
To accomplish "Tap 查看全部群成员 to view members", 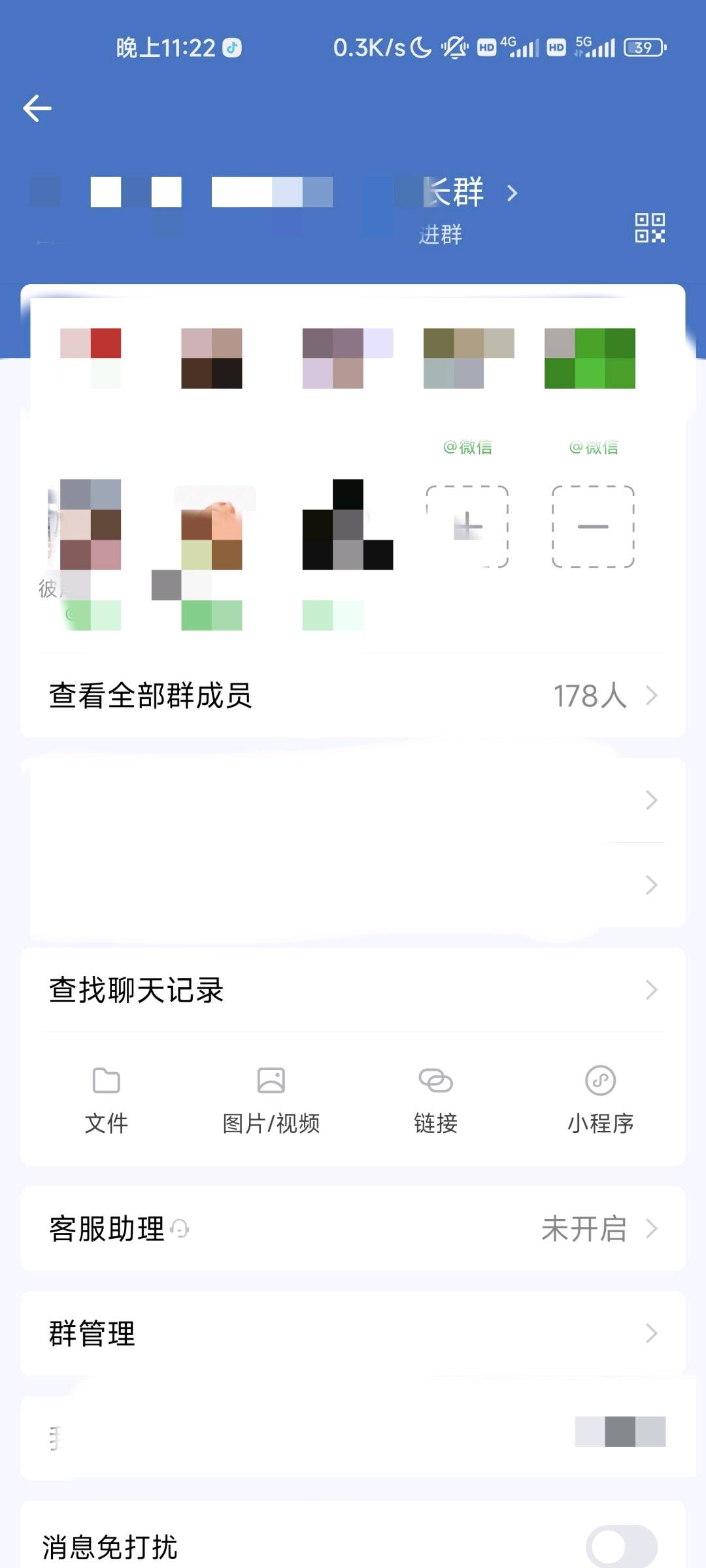I will tap(152, 696).
